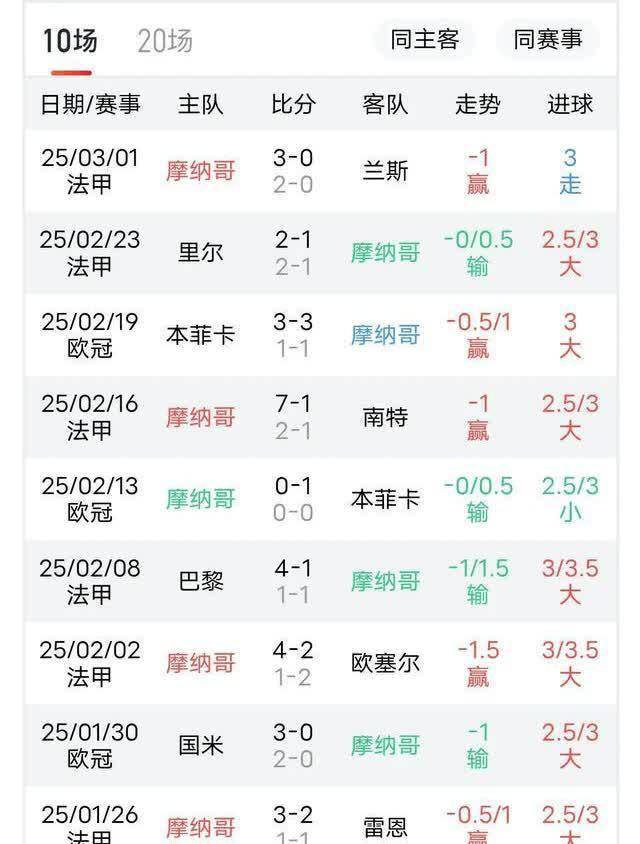Switch to the 20场 tab

[x=165, y=41]
